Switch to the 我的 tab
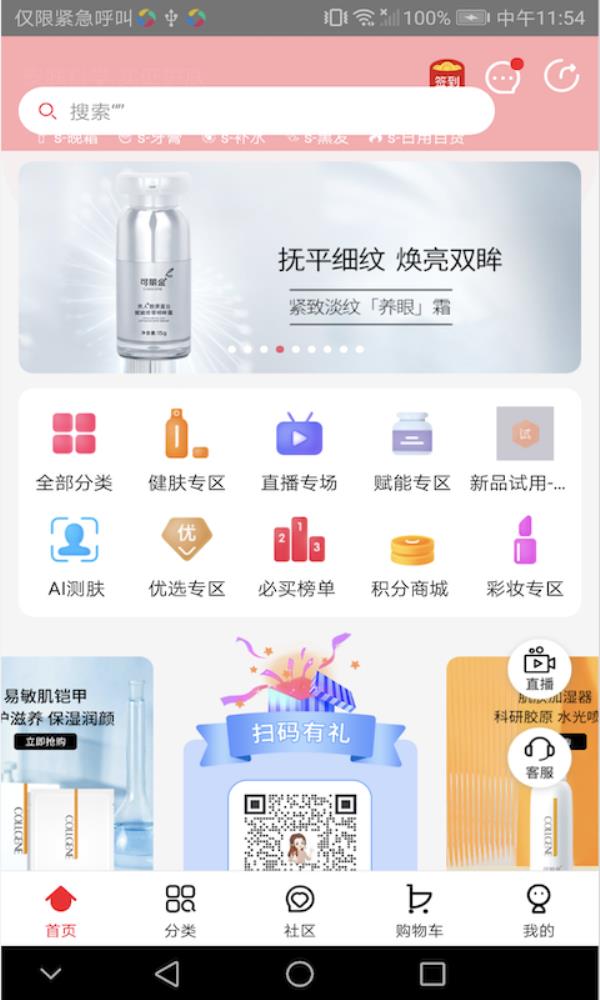600x1000 pixels. (x=538, y=910)
